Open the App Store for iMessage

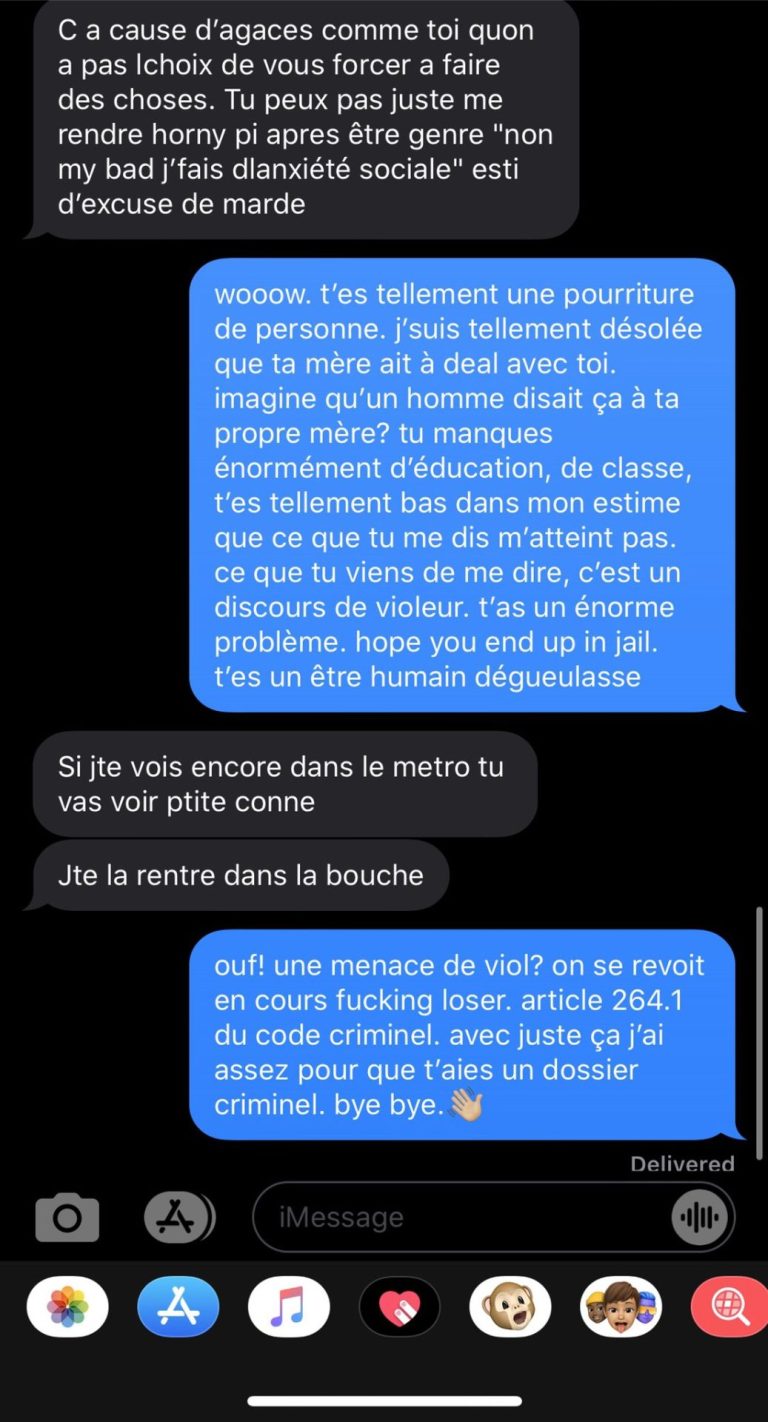point(178,1306)
